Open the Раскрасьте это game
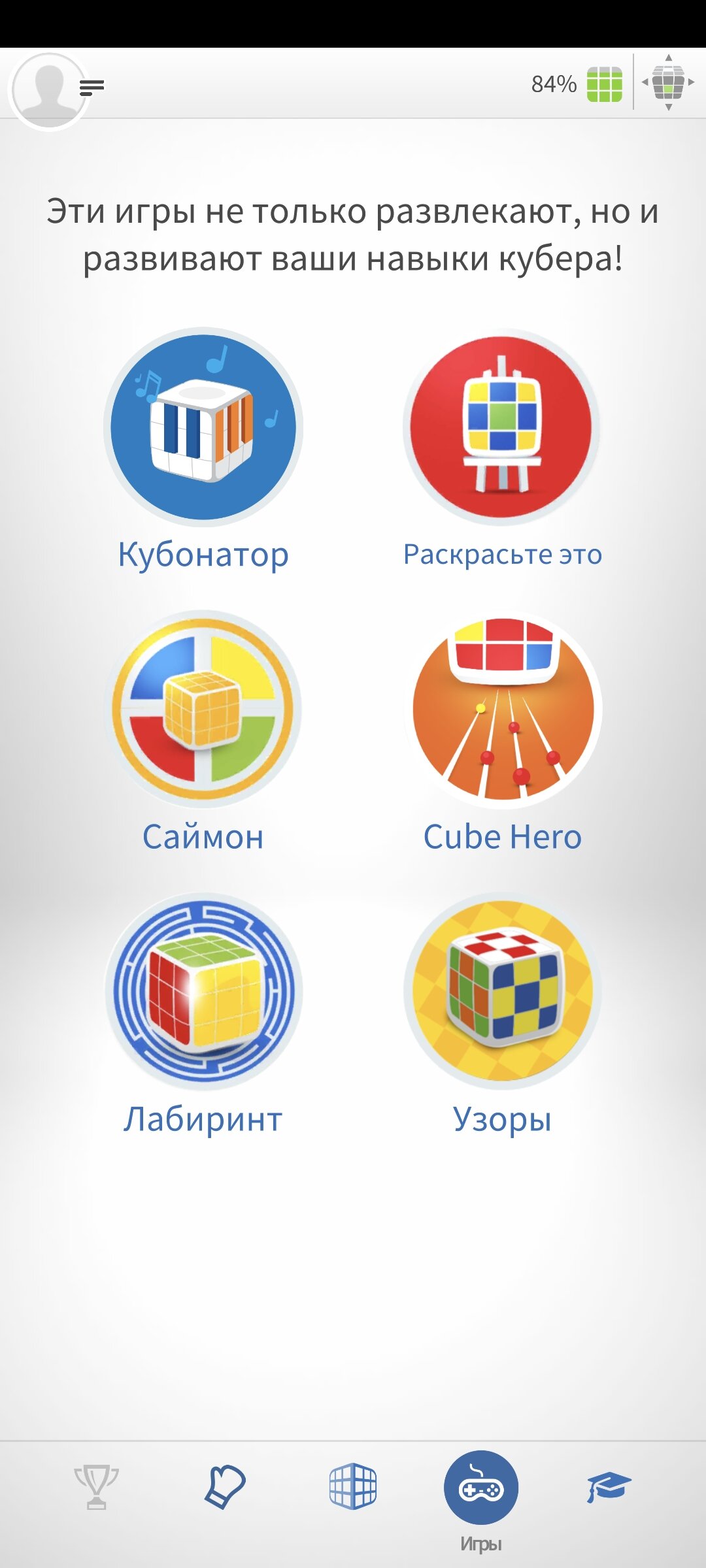The height and width of the screenshot is (1568, 706). (x=502, y=427)
